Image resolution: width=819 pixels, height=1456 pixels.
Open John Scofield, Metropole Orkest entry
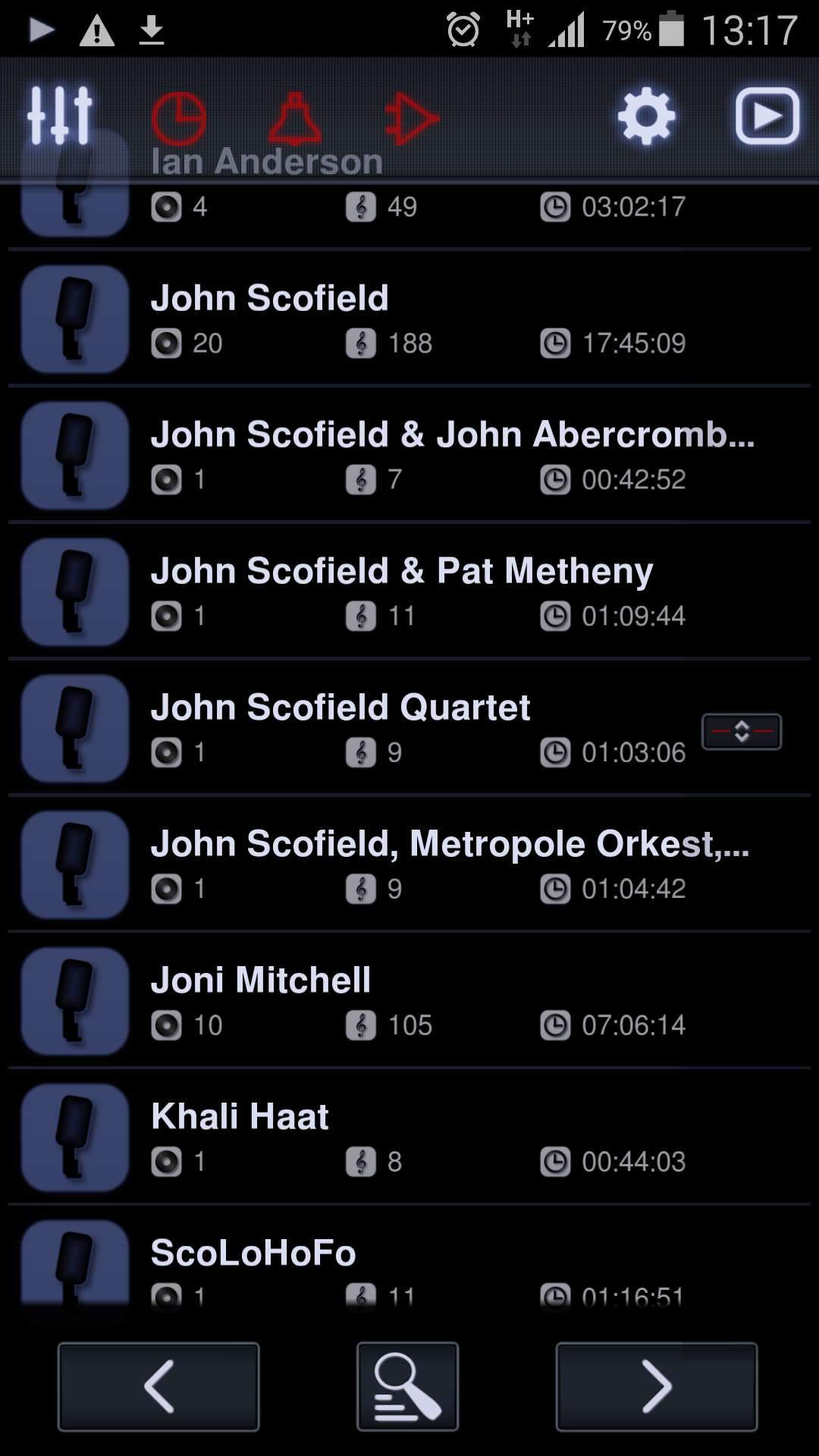tap(409, 864)
